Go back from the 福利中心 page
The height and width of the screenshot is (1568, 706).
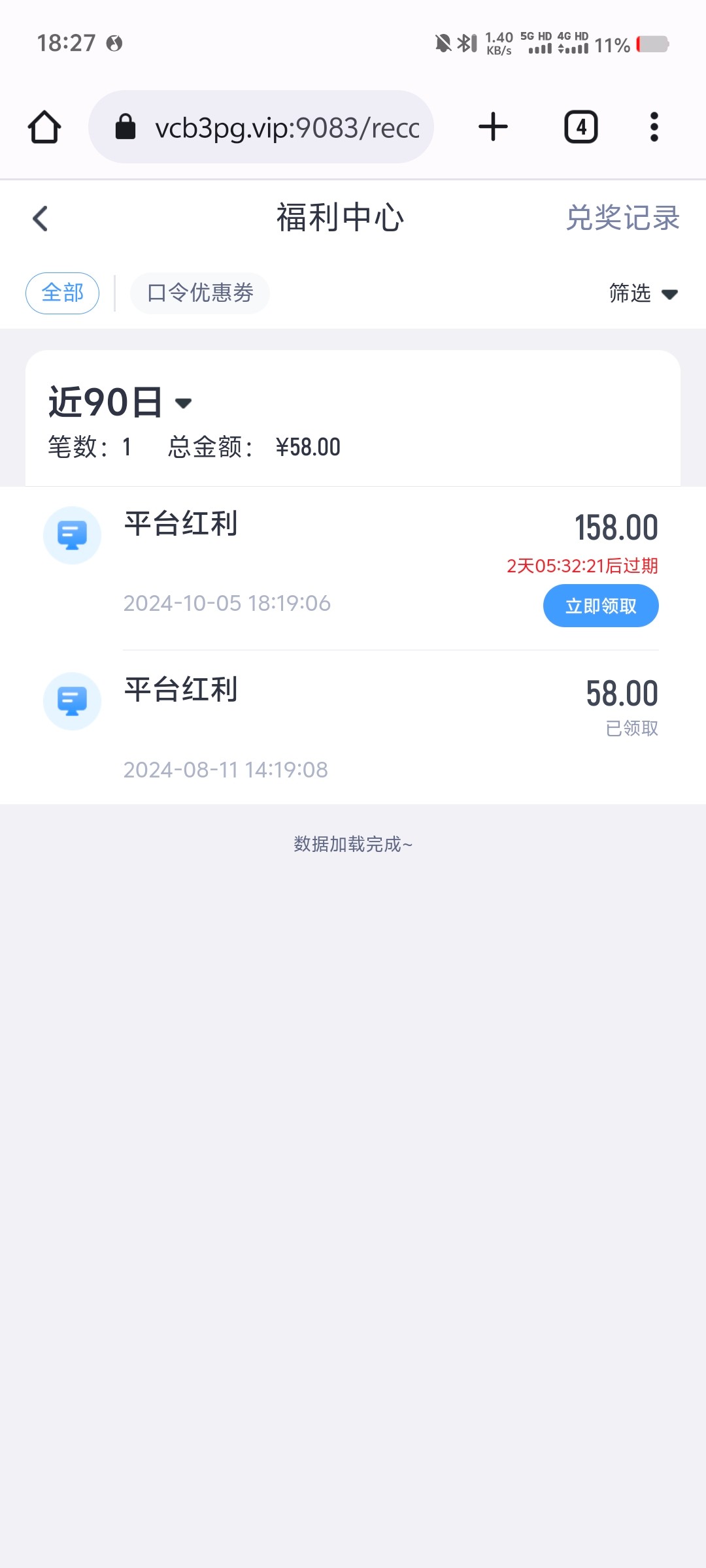(x=40, y=218)
